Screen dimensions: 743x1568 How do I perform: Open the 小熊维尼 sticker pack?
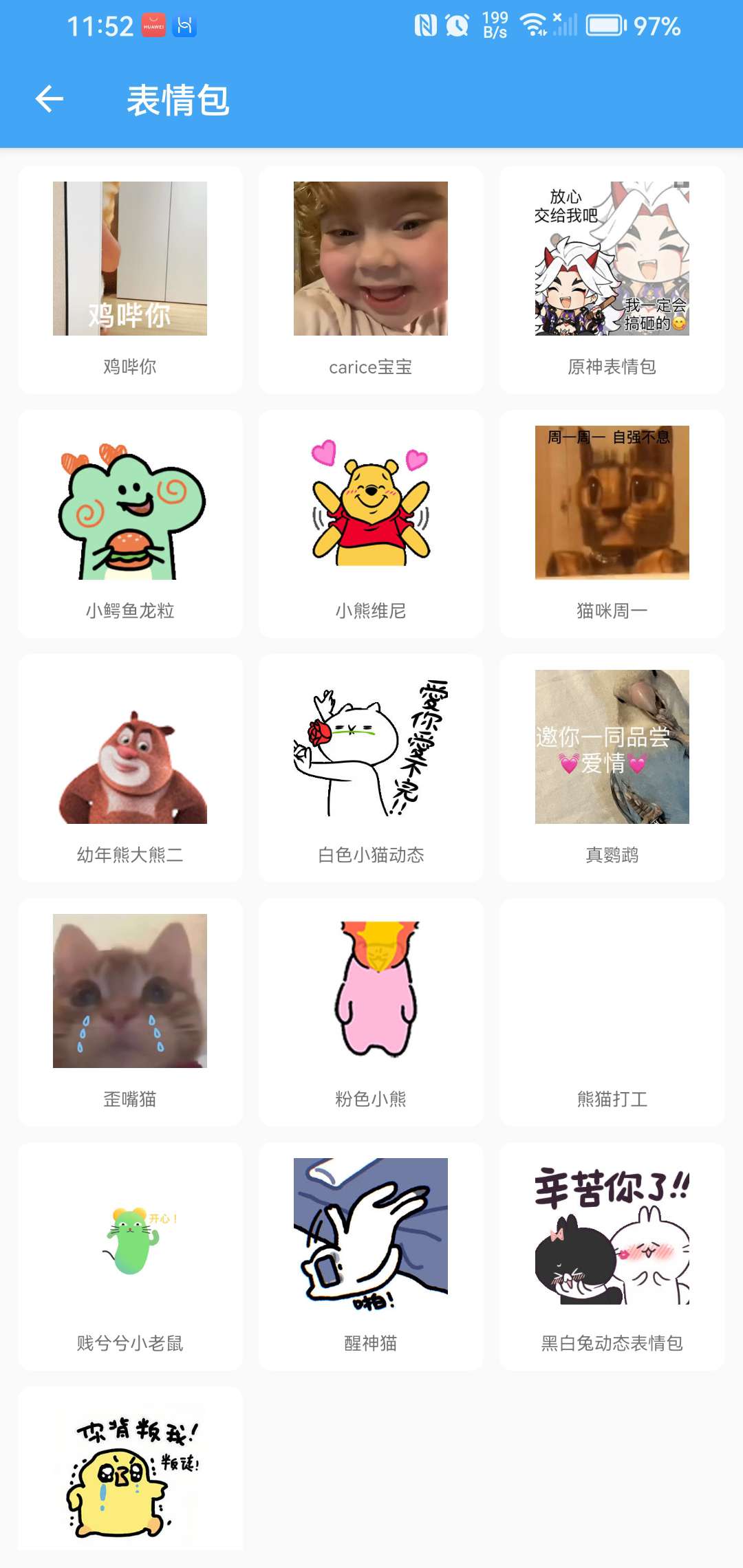click(x=371, y=523)
